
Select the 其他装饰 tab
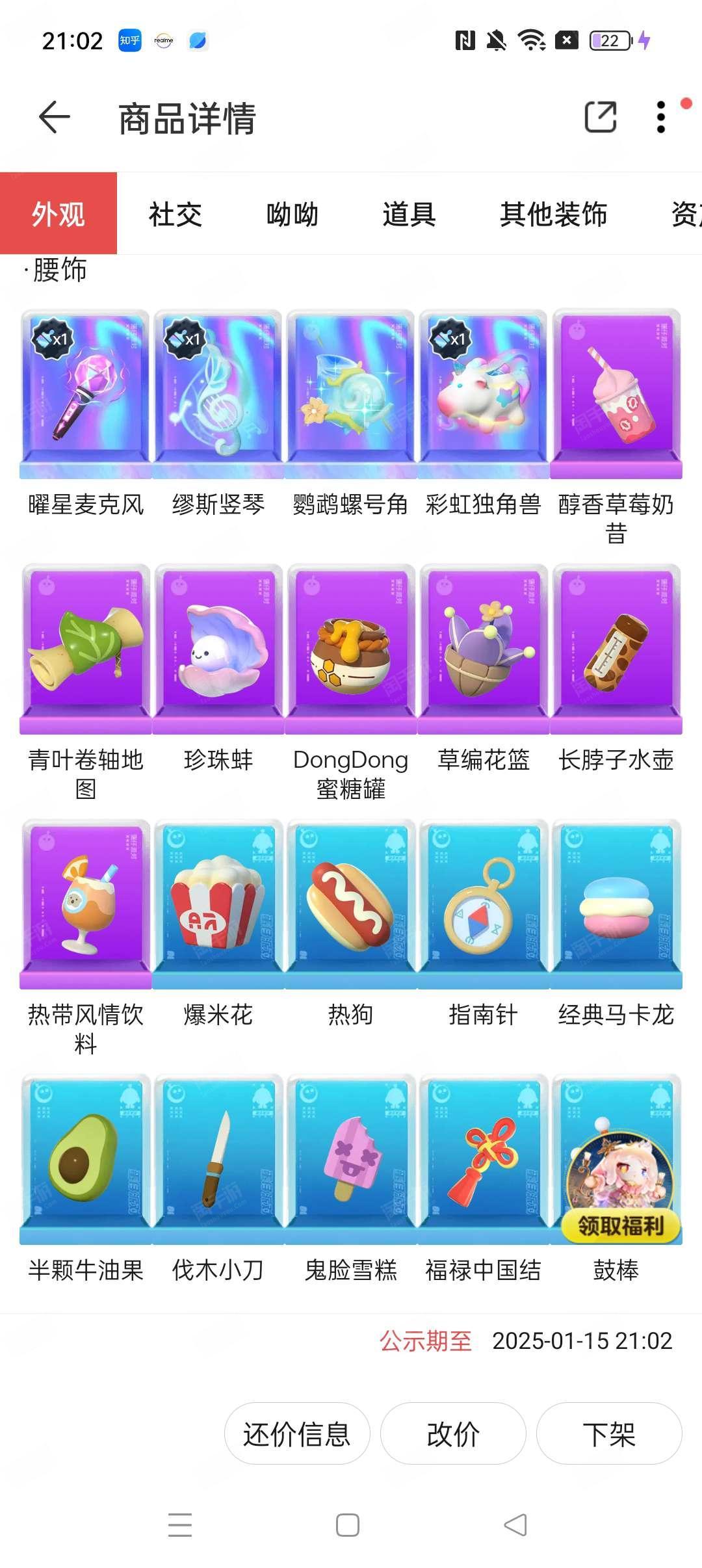[x=553, y=214]
